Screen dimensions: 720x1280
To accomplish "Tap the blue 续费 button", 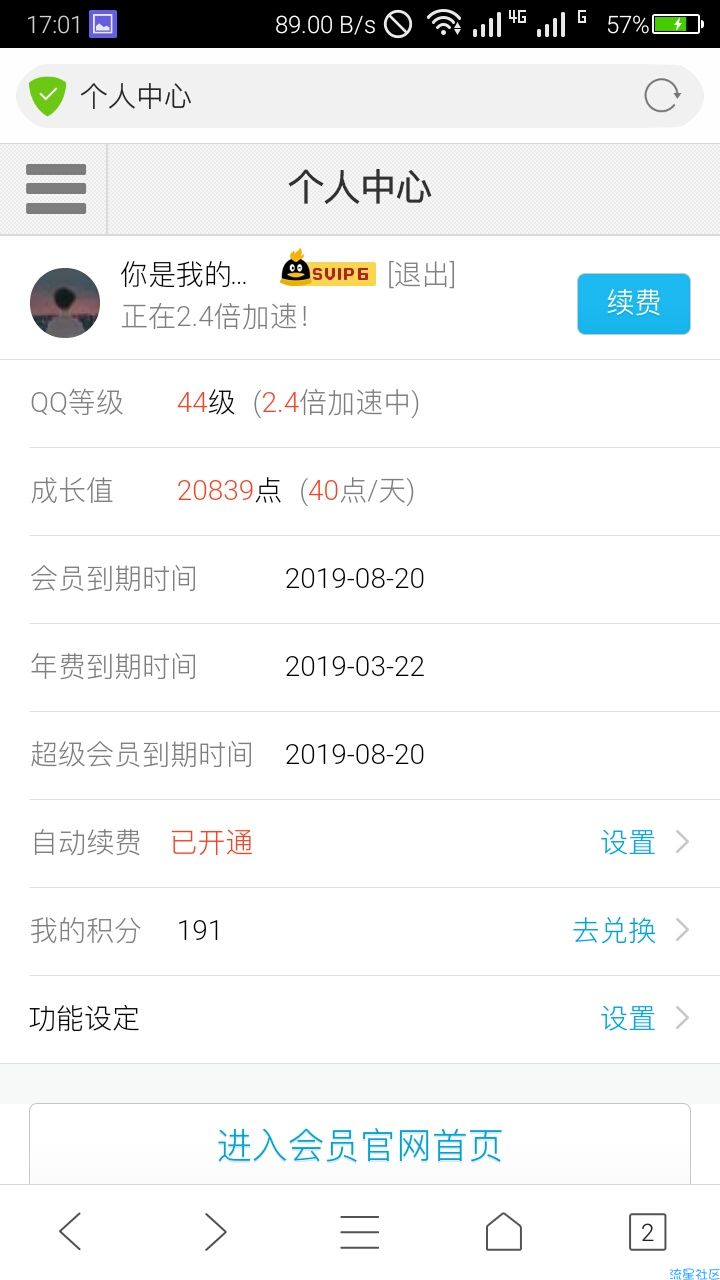I will click(x=633, y=303).
